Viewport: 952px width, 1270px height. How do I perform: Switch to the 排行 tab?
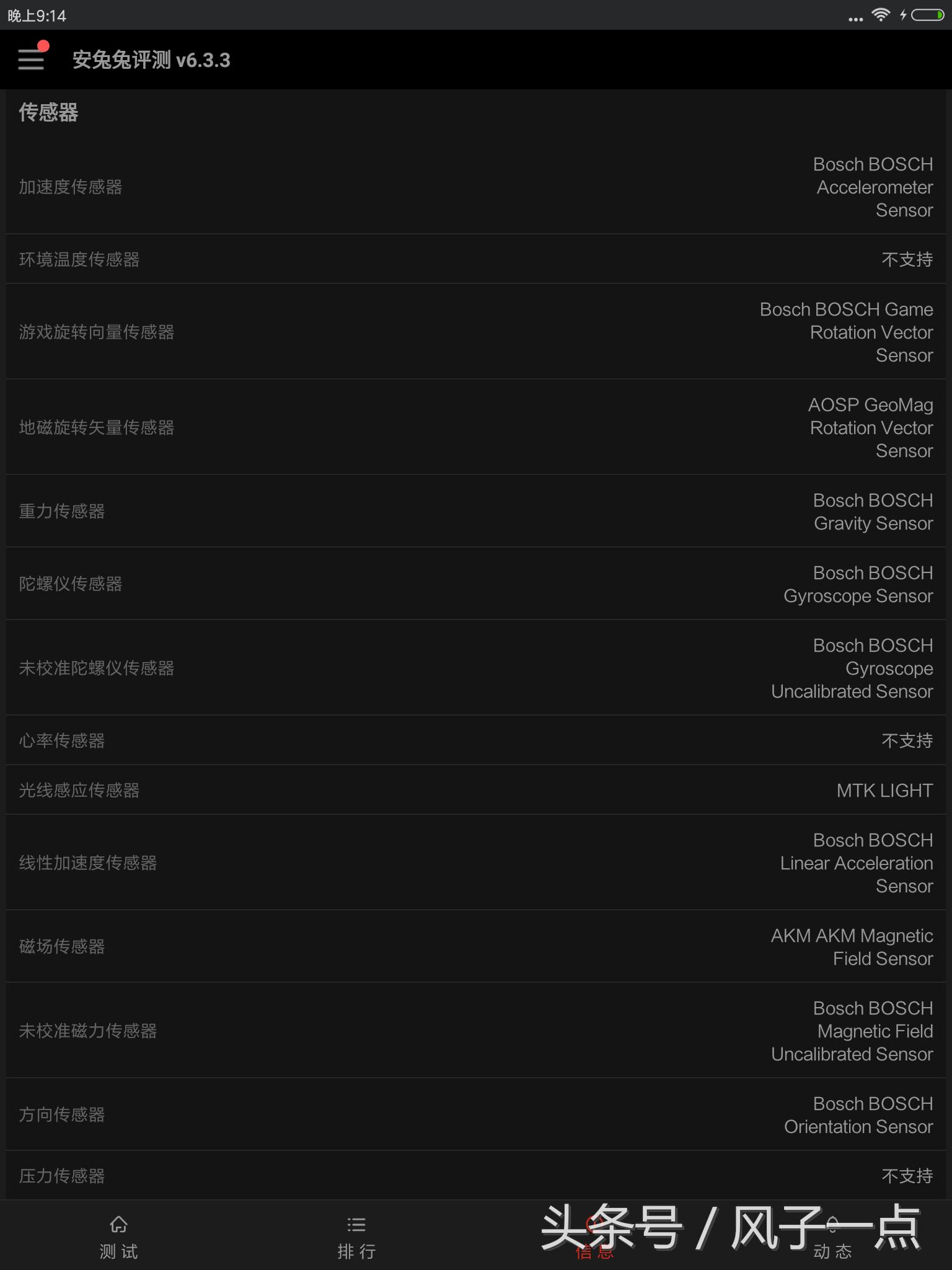coord(356,1234)
